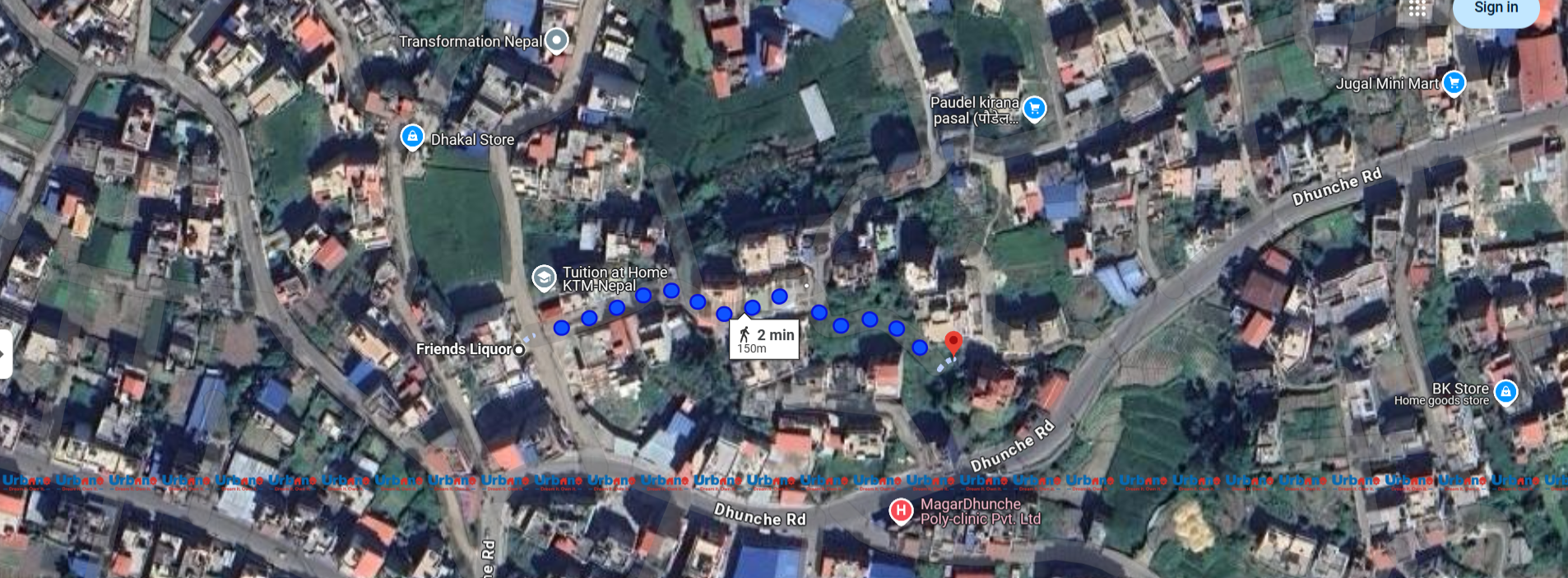The width and height of the screenshot is (1568, 578).
Task: Open Tuition at Home KTM-Nepal marker
Action: coord(544,278)
